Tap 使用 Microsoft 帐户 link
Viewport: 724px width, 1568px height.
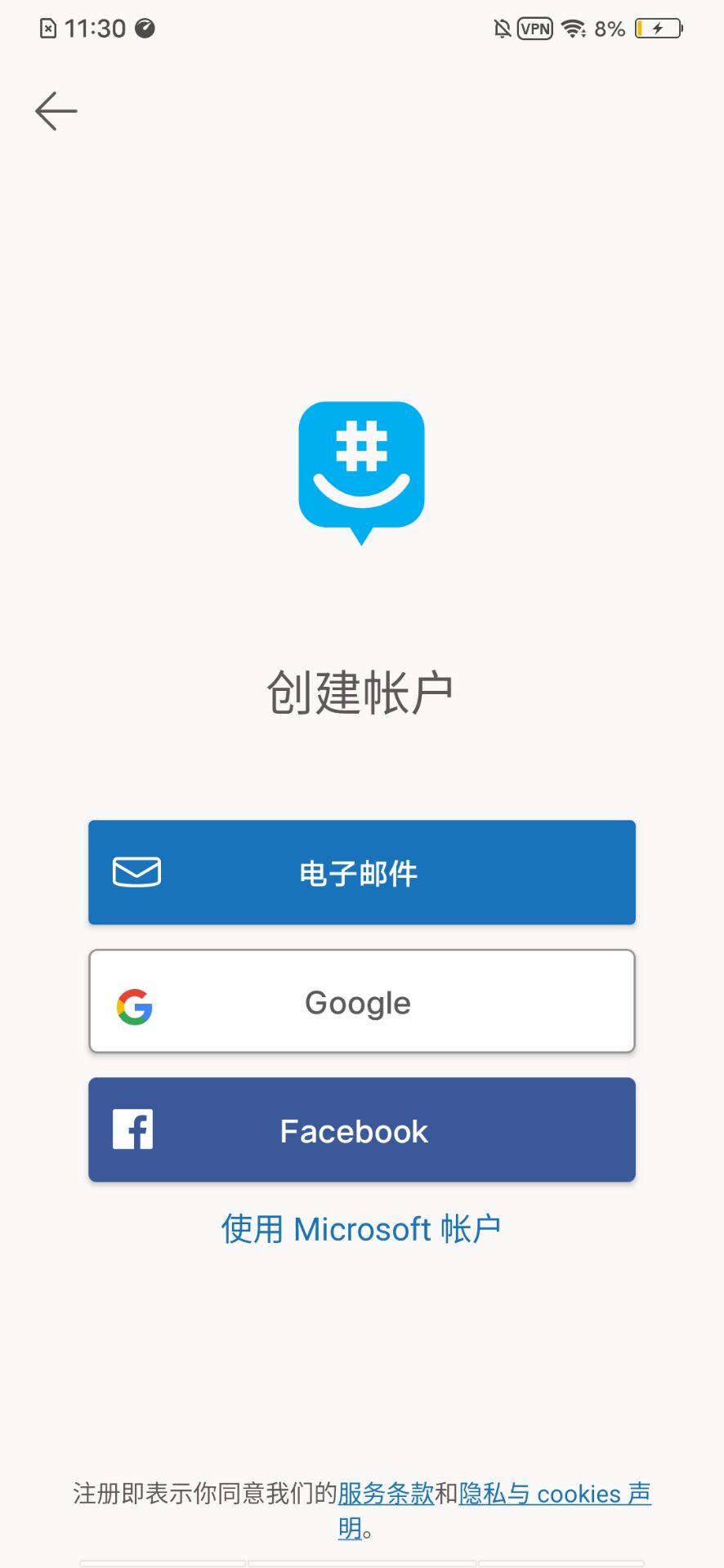[x=361, y=1229]
